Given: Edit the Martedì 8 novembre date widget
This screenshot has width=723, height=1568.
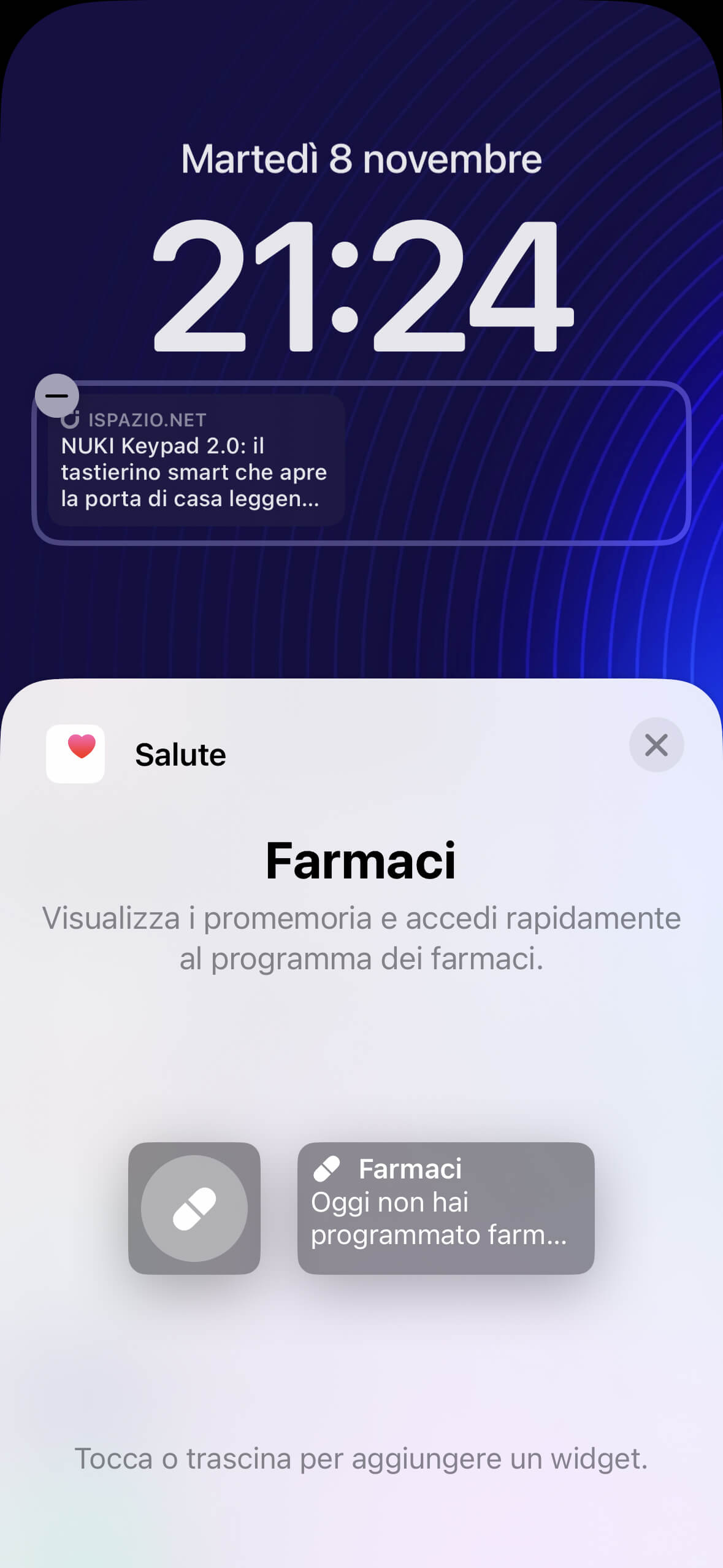Looking at the screenshot, I should pos(362,159).
